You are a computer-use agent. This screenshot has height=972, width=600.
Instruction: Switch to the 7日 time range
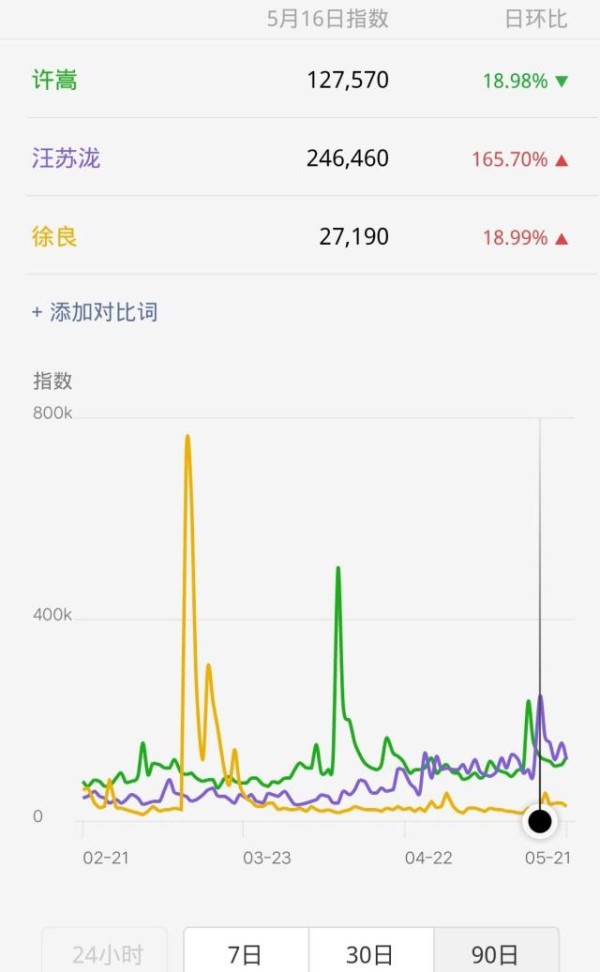click(246, 951)
